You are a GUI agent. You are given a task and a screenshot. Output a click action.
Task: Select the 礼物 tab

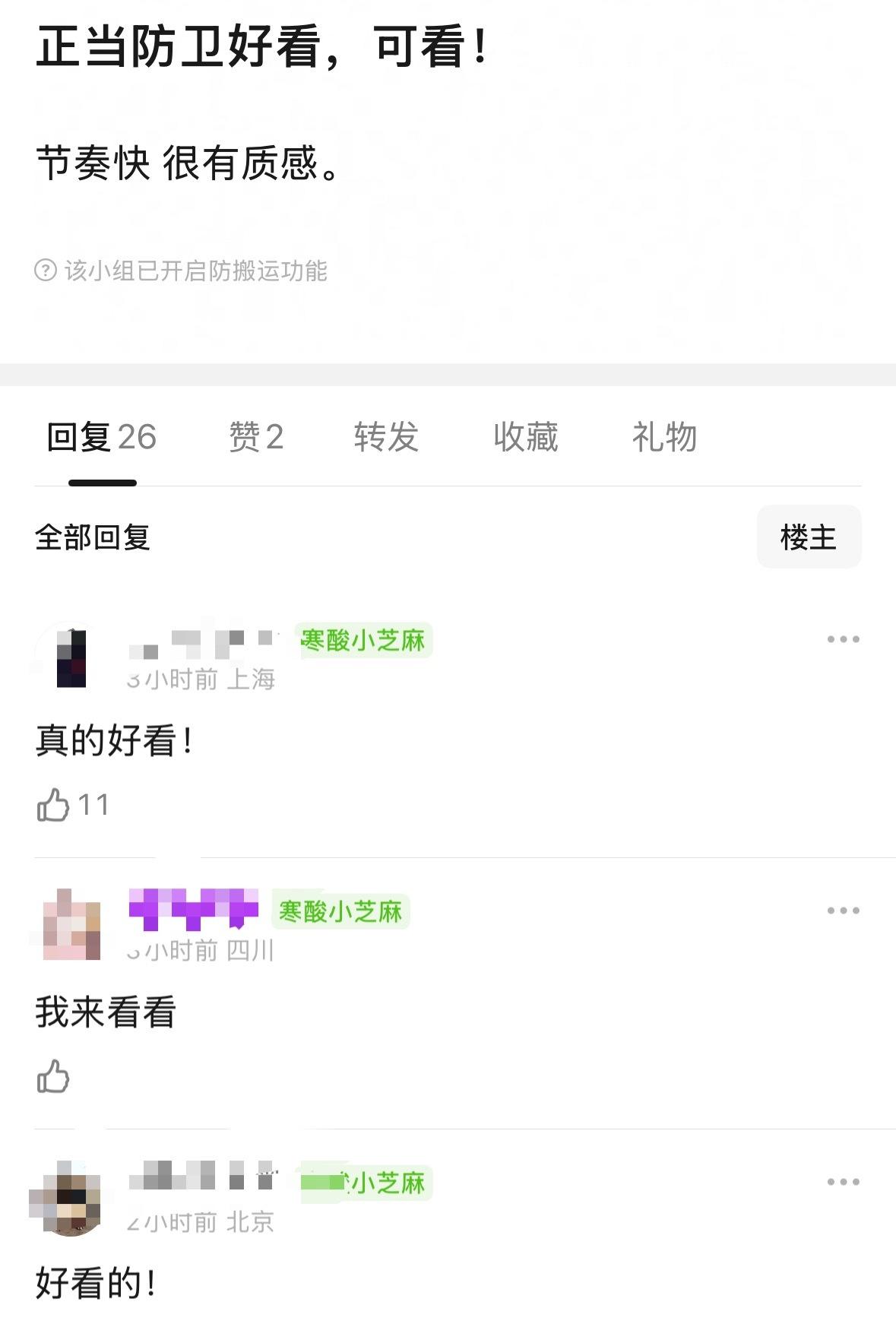coord(664,438)
